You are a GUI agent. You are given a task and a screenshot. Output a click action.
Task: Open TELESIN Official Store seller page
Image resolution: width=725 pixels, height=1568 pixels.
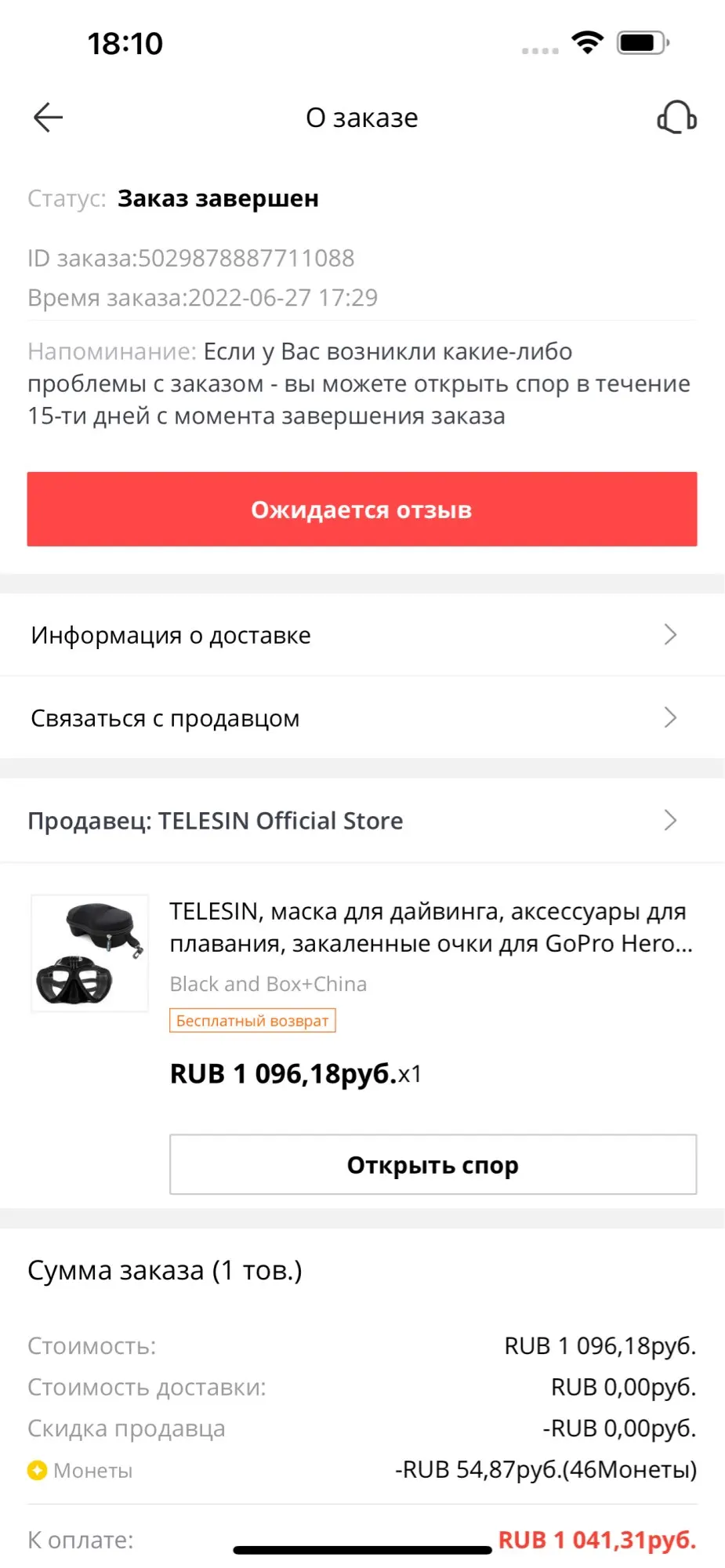[361, 821]
